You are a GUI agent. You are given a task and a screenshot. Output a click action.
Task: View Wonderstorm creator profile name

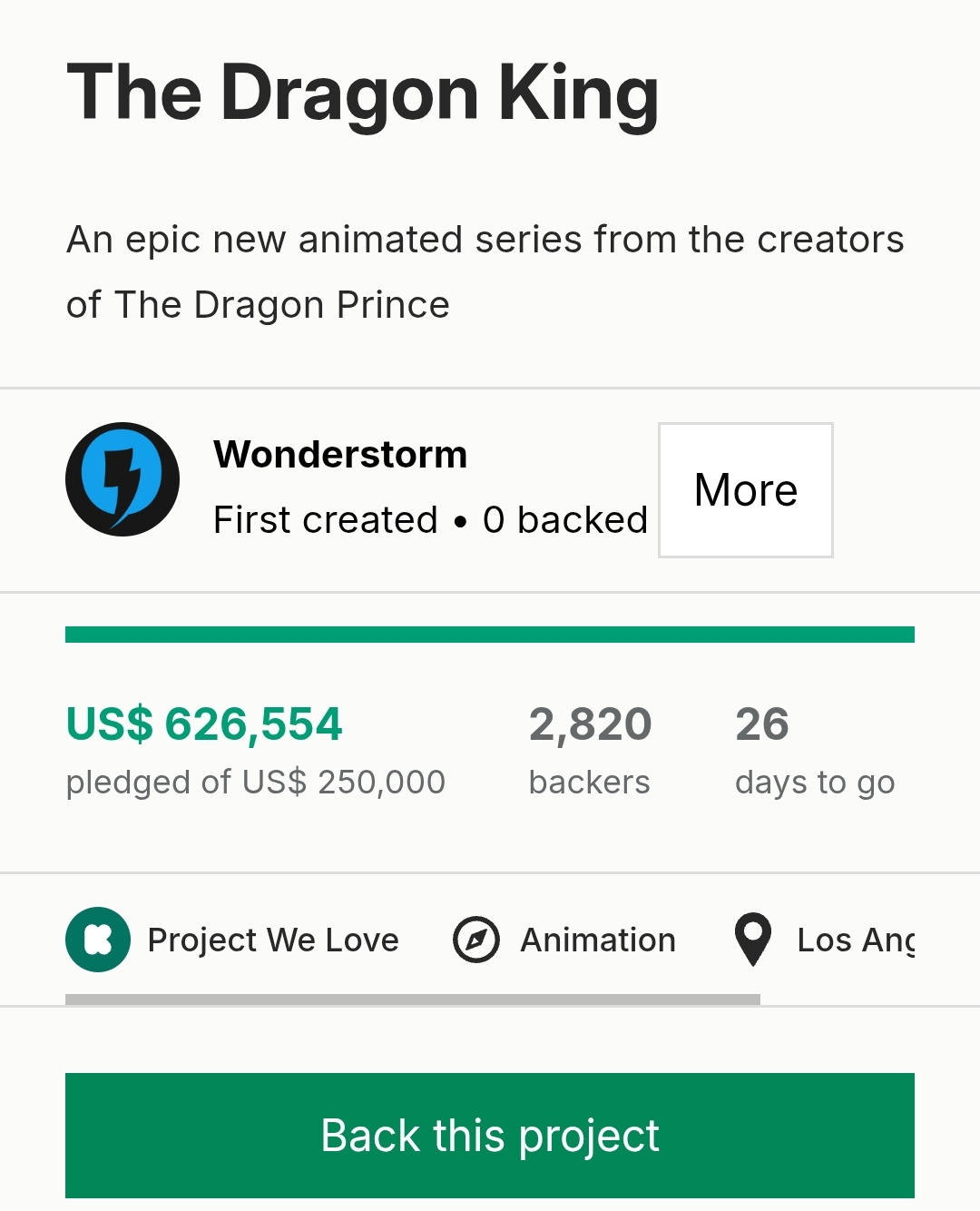coord(340,455)
